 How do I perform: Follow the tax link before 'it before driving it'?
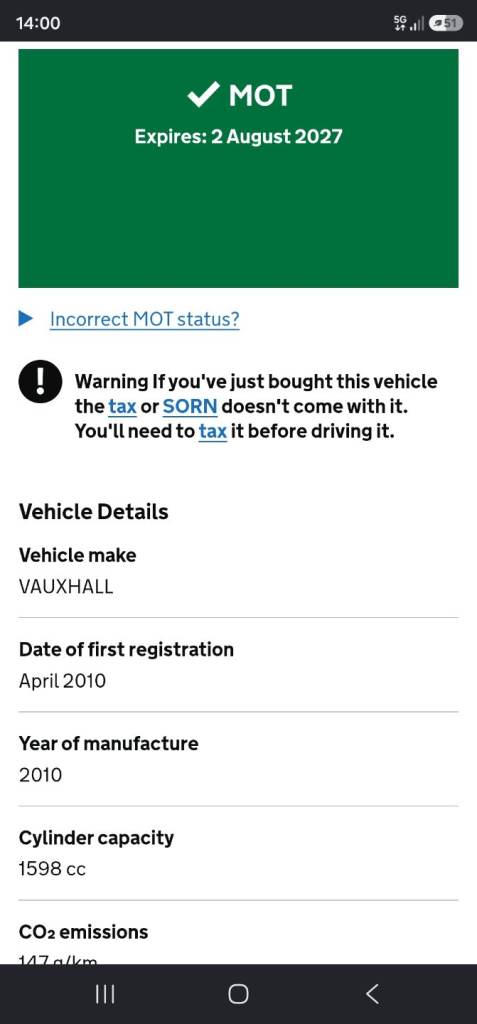point(212,432)
